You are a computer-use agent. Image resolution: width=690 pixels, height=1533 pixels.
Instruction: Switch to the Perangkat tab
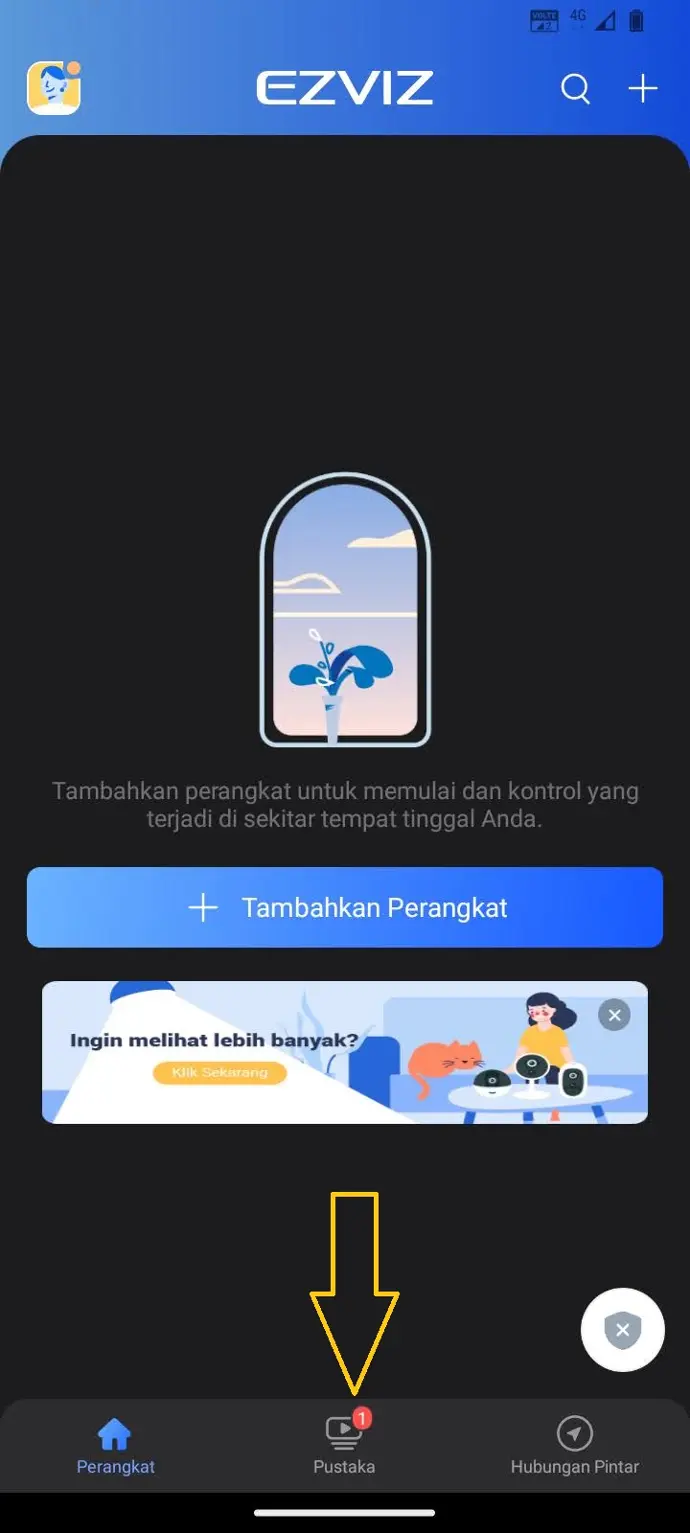point(115,1446)
